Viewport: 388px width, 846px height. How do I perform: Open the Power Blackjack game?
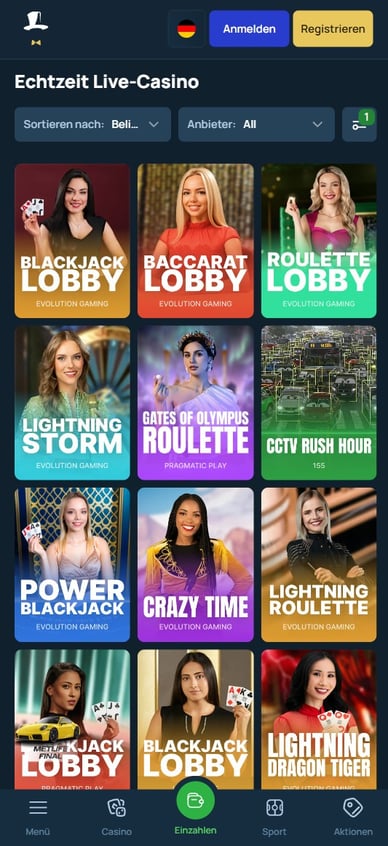72,564
